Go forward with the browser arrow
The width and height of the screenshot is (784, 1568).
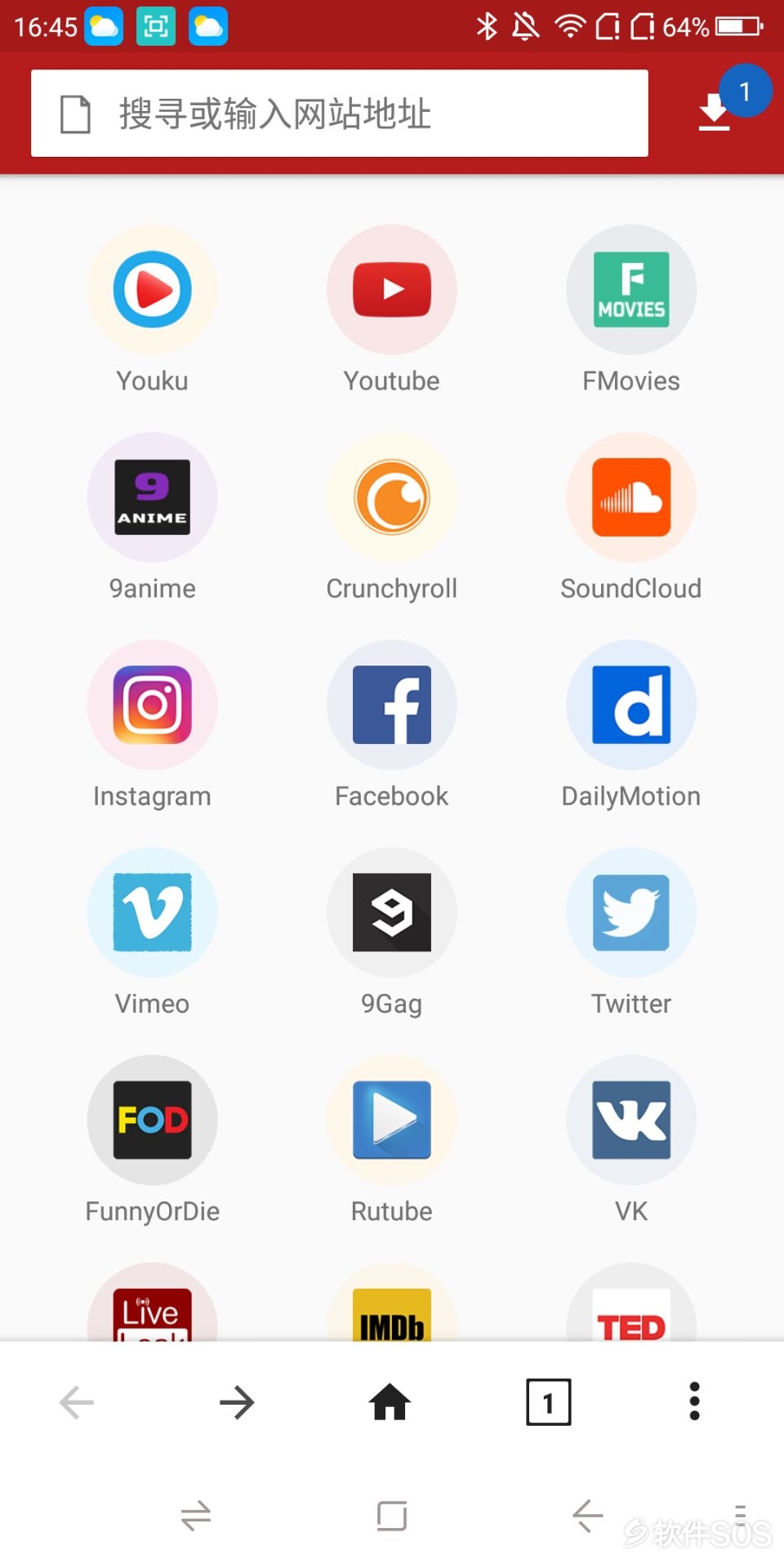coord(237,1402)
